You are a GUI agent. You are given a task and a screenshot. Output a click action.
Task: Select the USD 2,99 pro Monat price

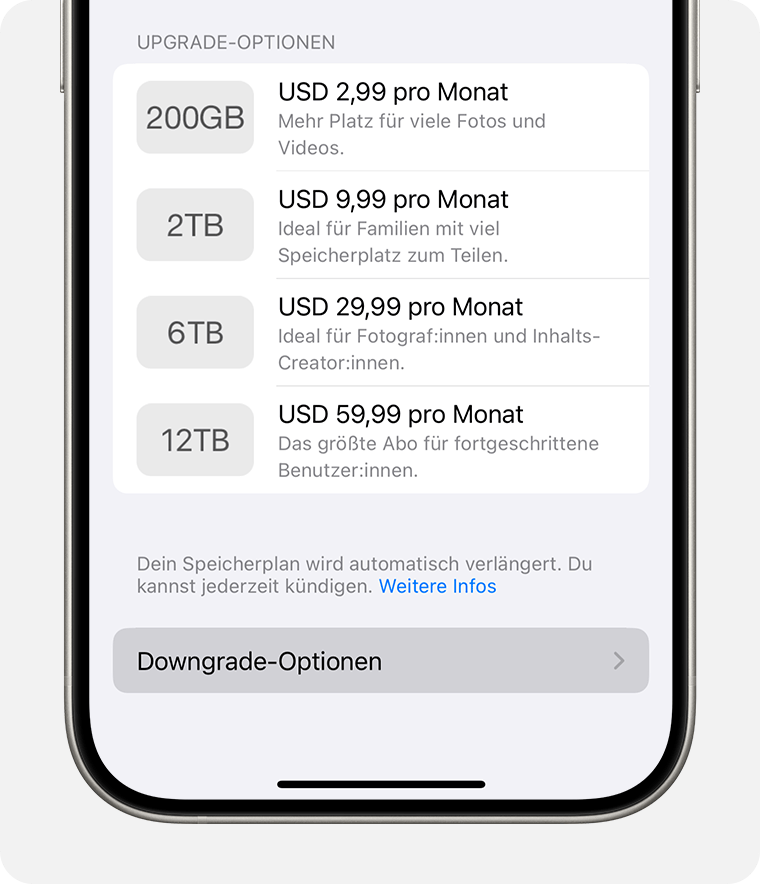pyautogui.click(x=393, y=92)
